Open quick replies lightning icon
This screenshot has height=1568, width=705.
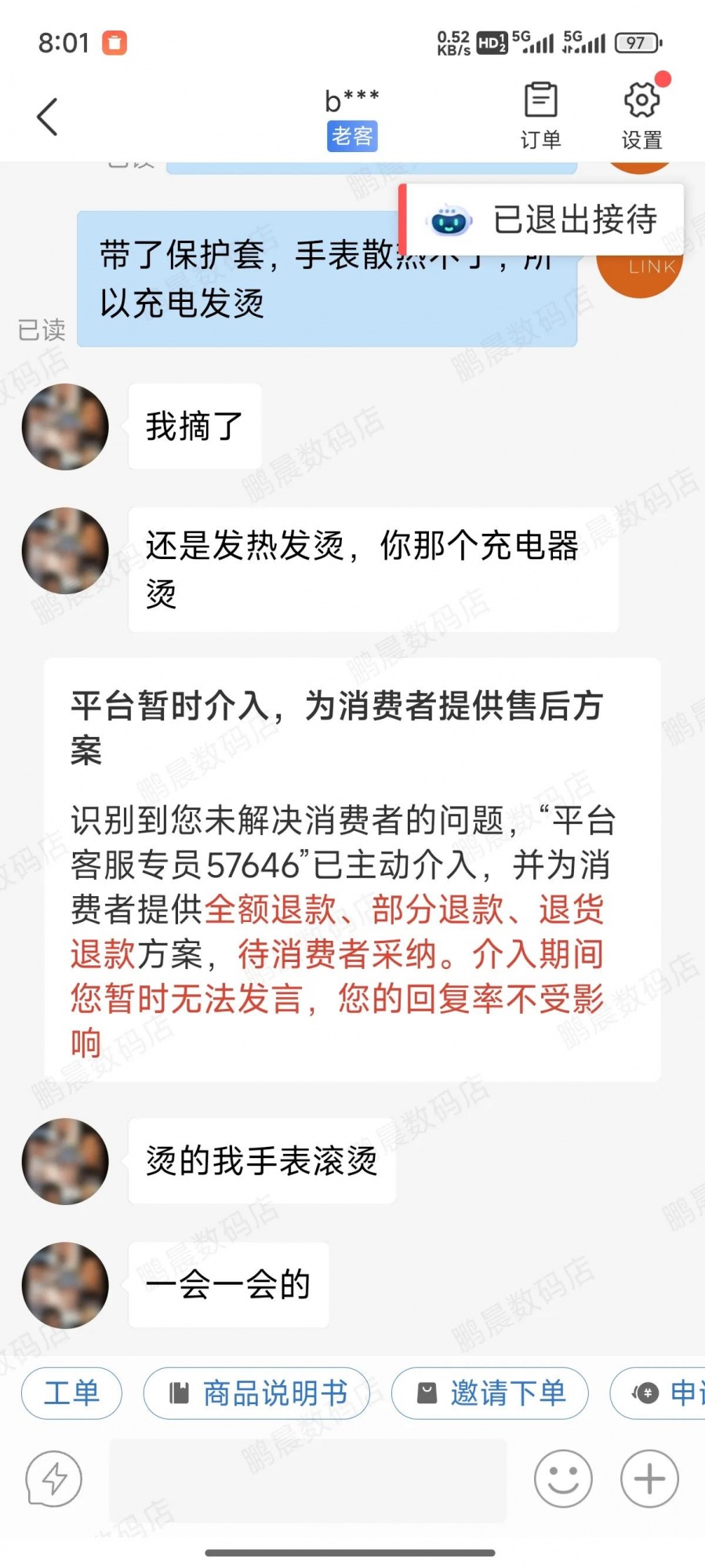(53, 1479)
